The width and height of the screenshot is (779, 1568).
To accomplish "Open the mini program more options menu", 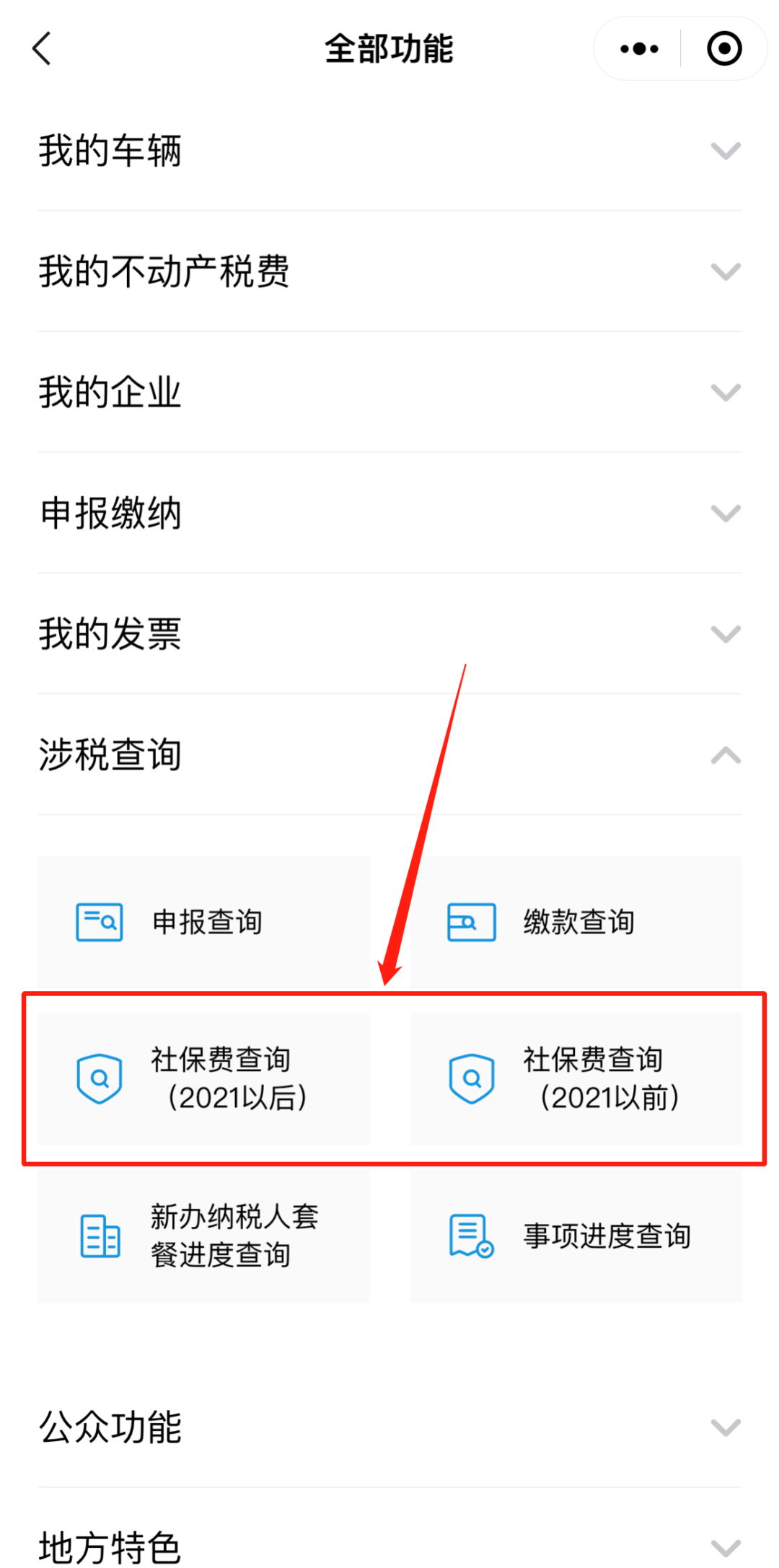I will (x=639, y=49).
